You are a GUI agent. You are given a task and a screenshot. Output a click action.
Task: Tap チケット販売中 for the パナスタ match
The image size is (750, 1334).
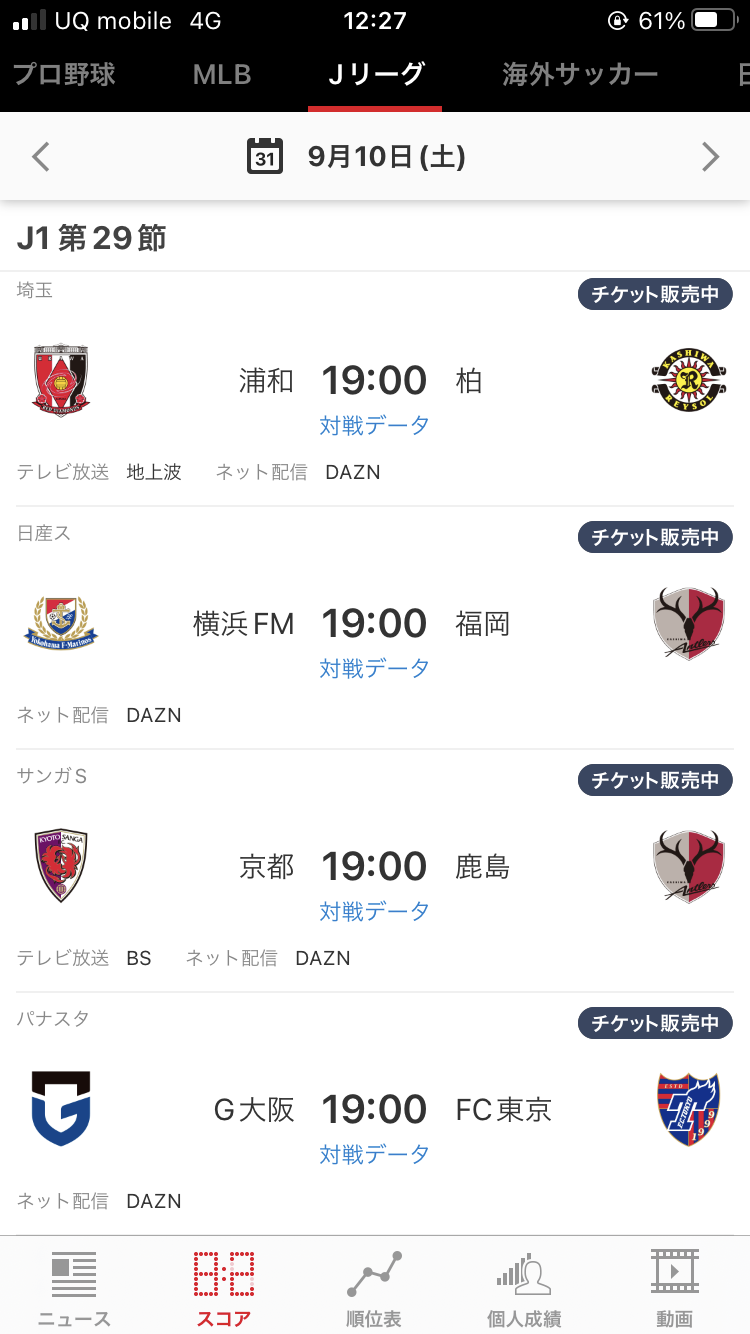coord(655,1024)
